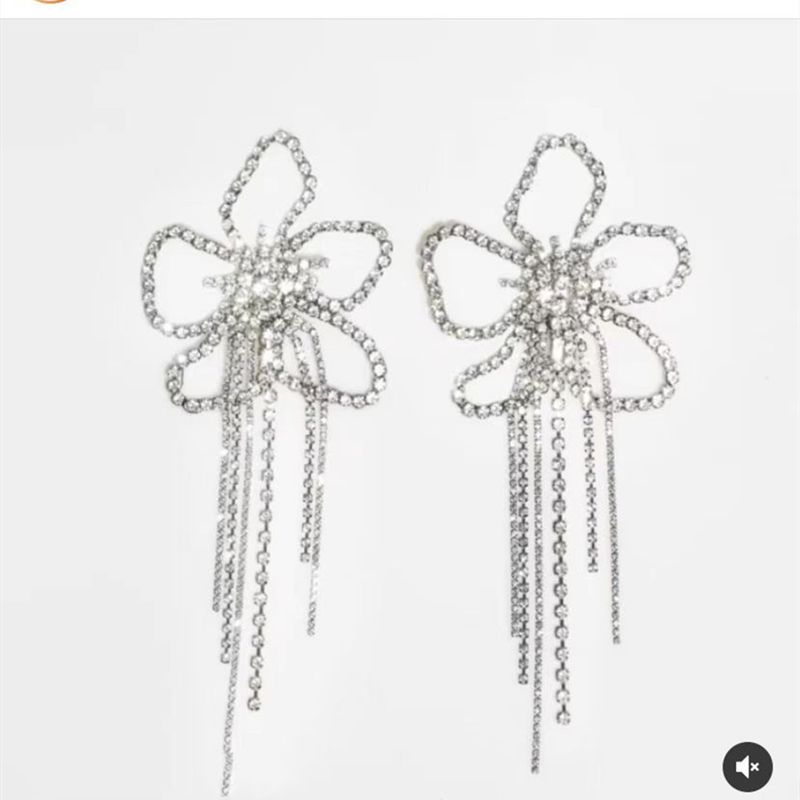This screenshot has height=800, width=800.
Task: Unmute the product video sound
Action: click(747, 767)
